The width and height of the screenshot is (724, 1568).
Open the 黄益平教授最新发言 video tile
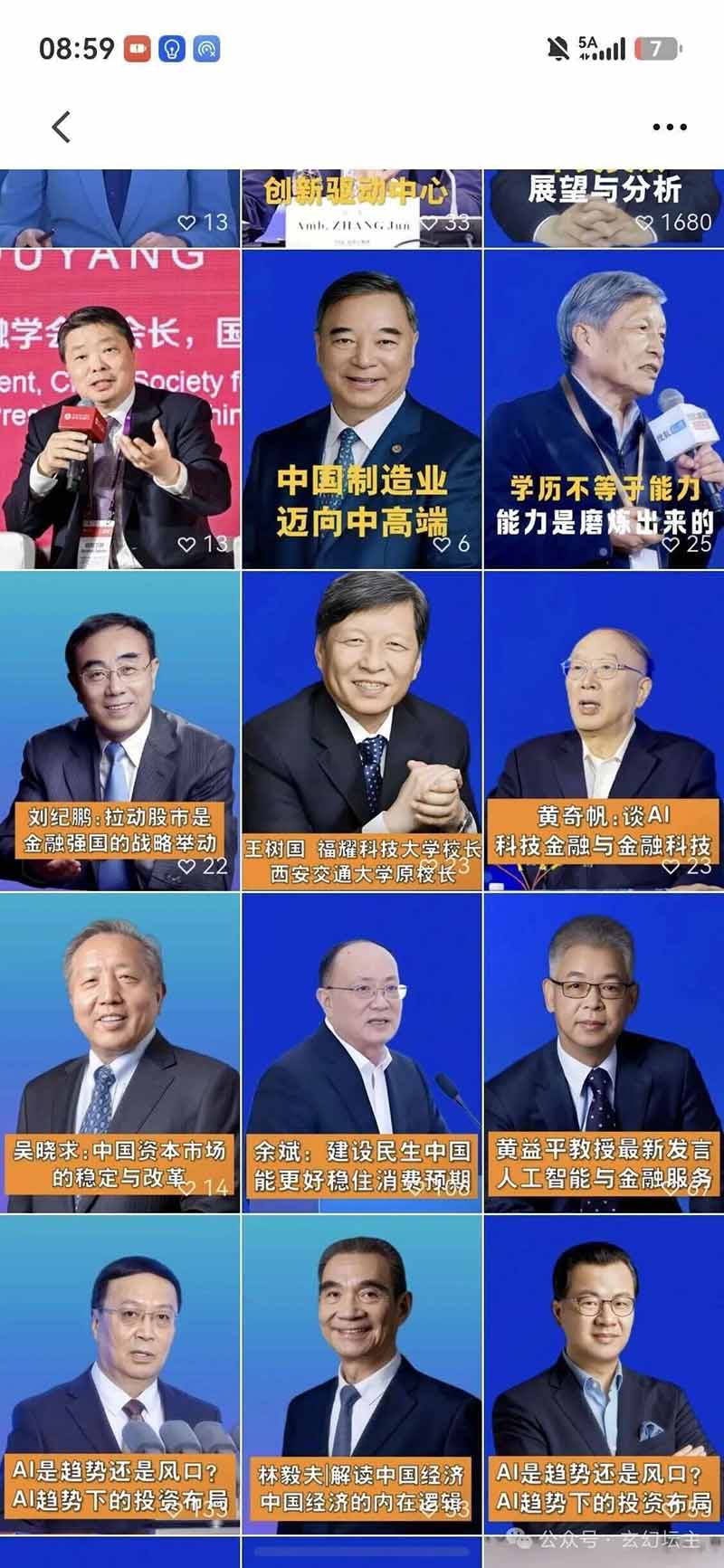click(x=604, y=1053)
